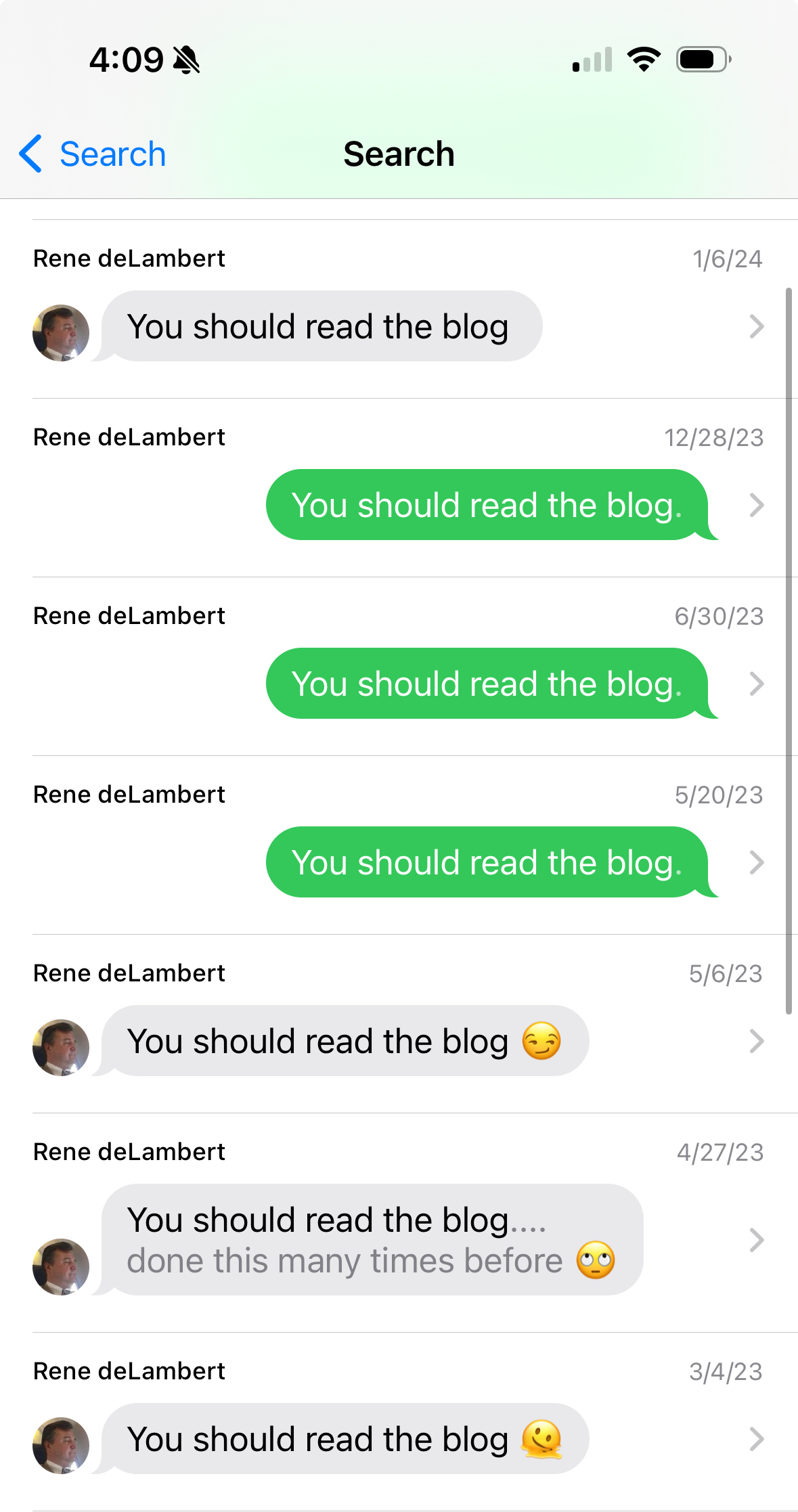Open the sent message from 12/28/23
Image resolution: width=798 pixels, height=1512 pixels.
pos(486,505)
